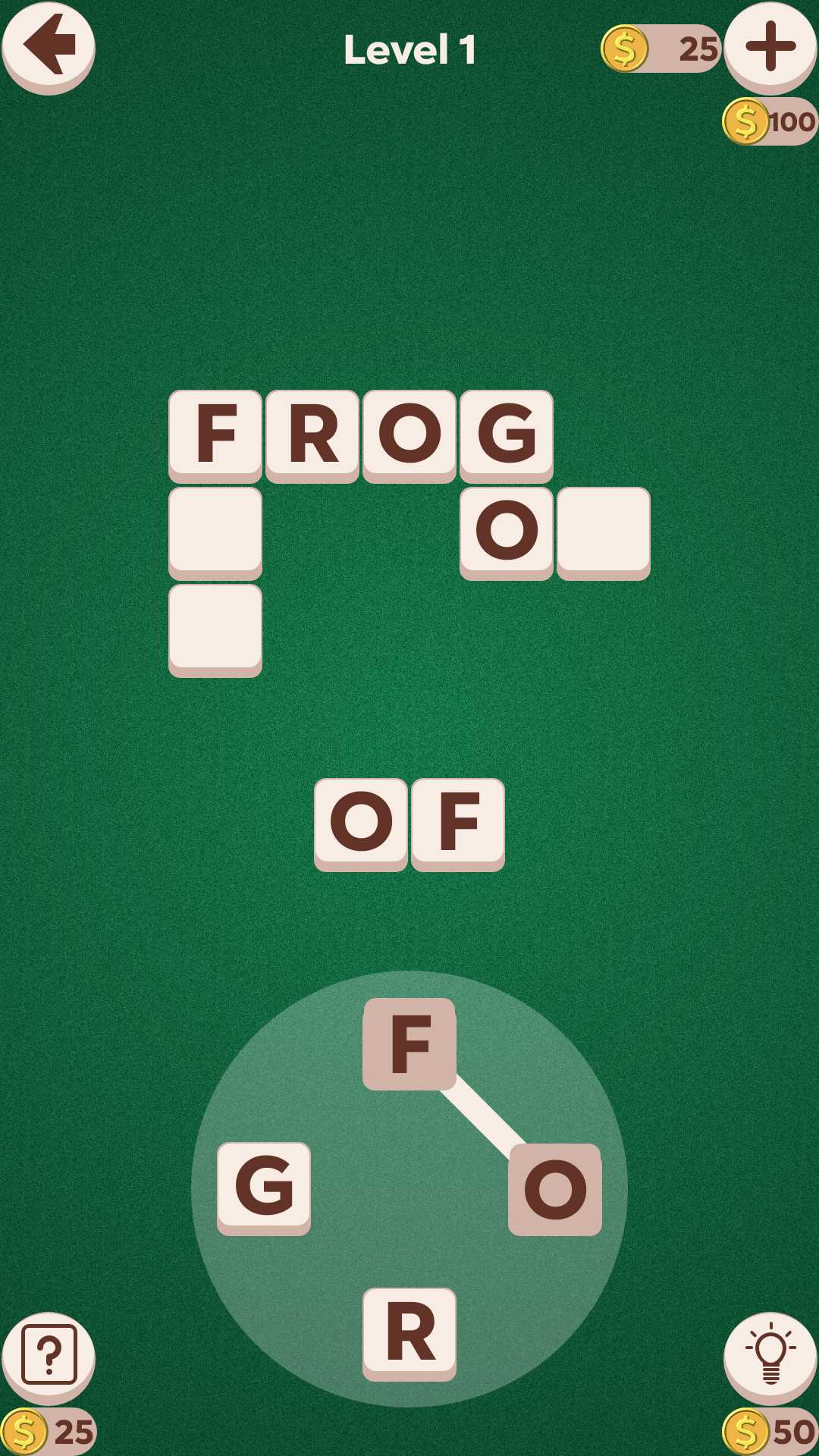Go back with the arrow button
Image resolution: width=819 pixels, height=1456 pixels.
[49, 47]
